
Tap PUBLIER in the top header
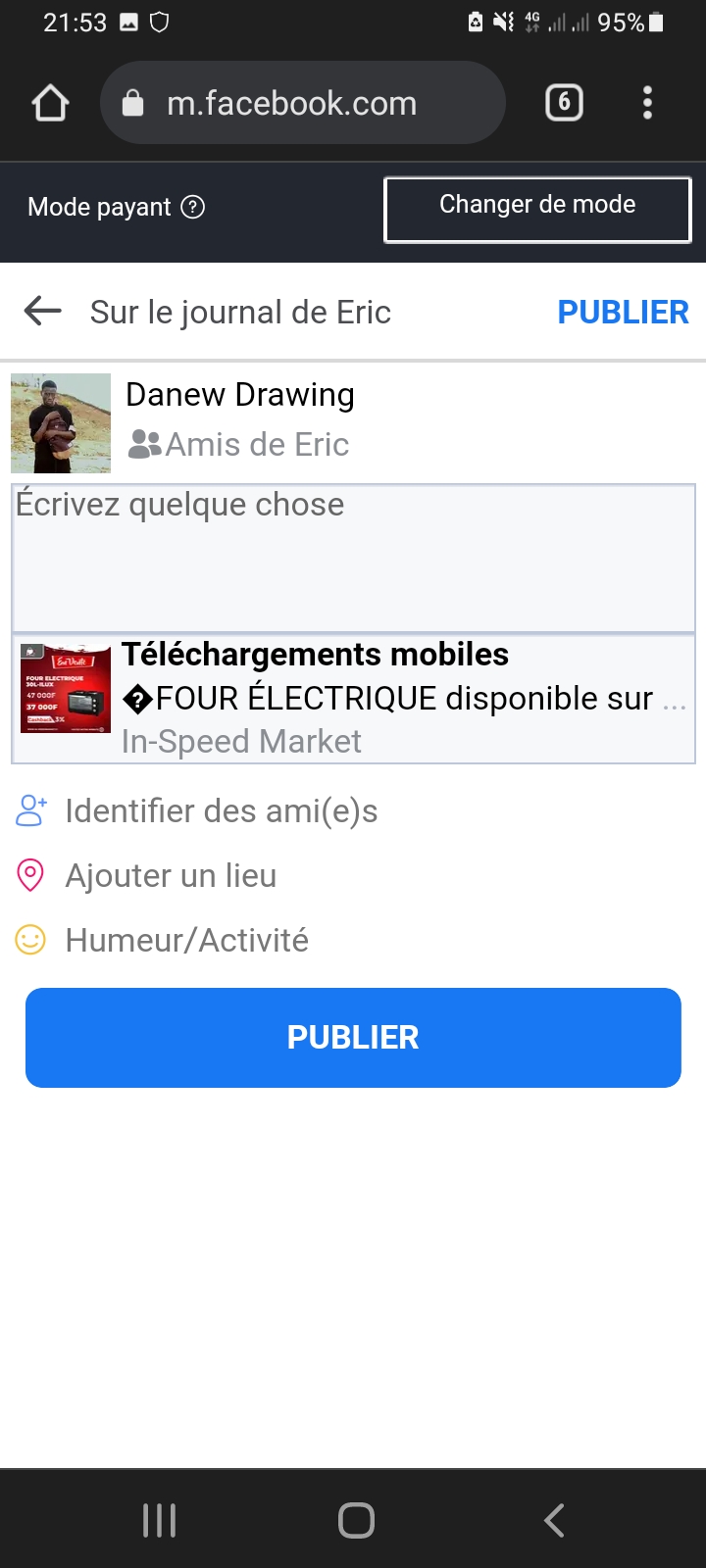click(623, 312)
